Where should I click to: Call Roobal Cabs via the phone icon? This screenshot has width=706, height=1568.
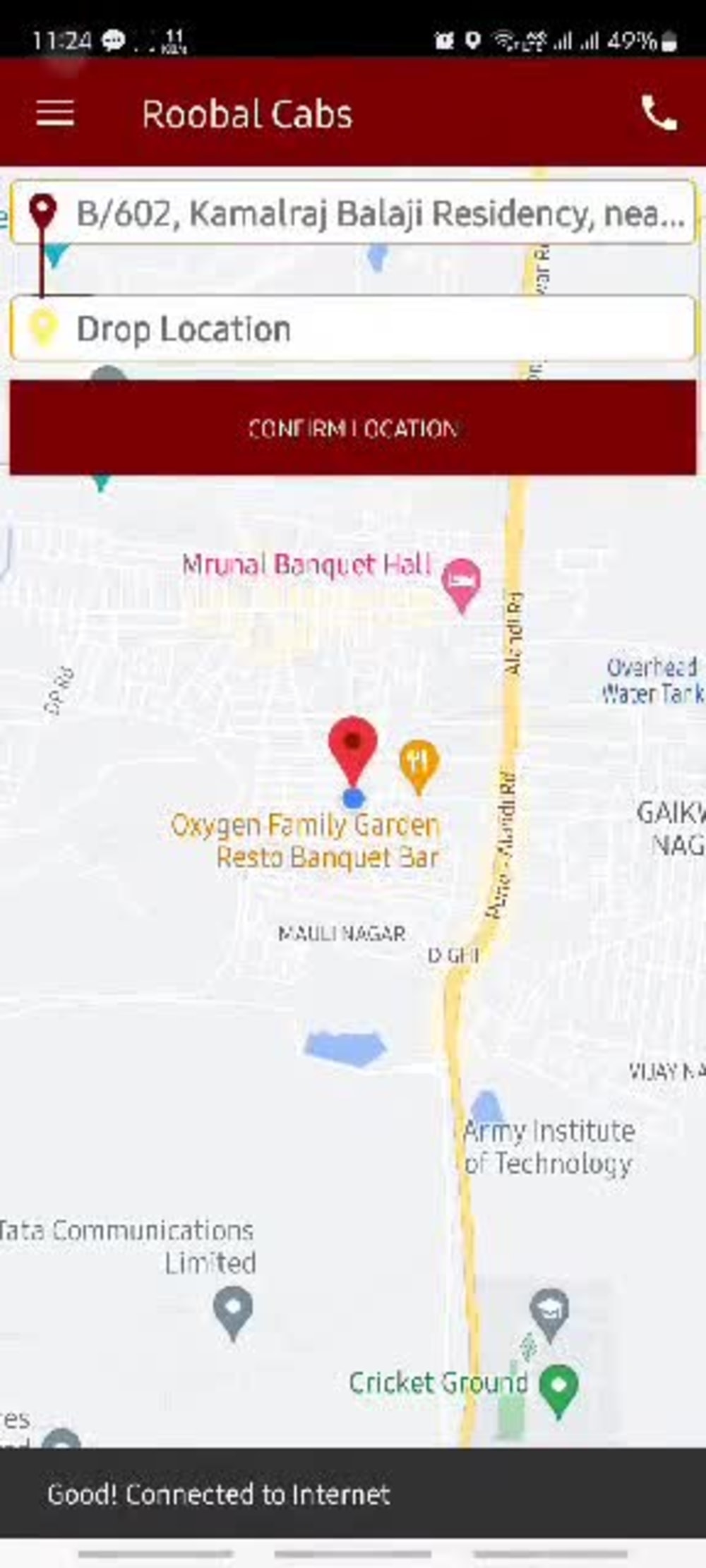point(659,114)
